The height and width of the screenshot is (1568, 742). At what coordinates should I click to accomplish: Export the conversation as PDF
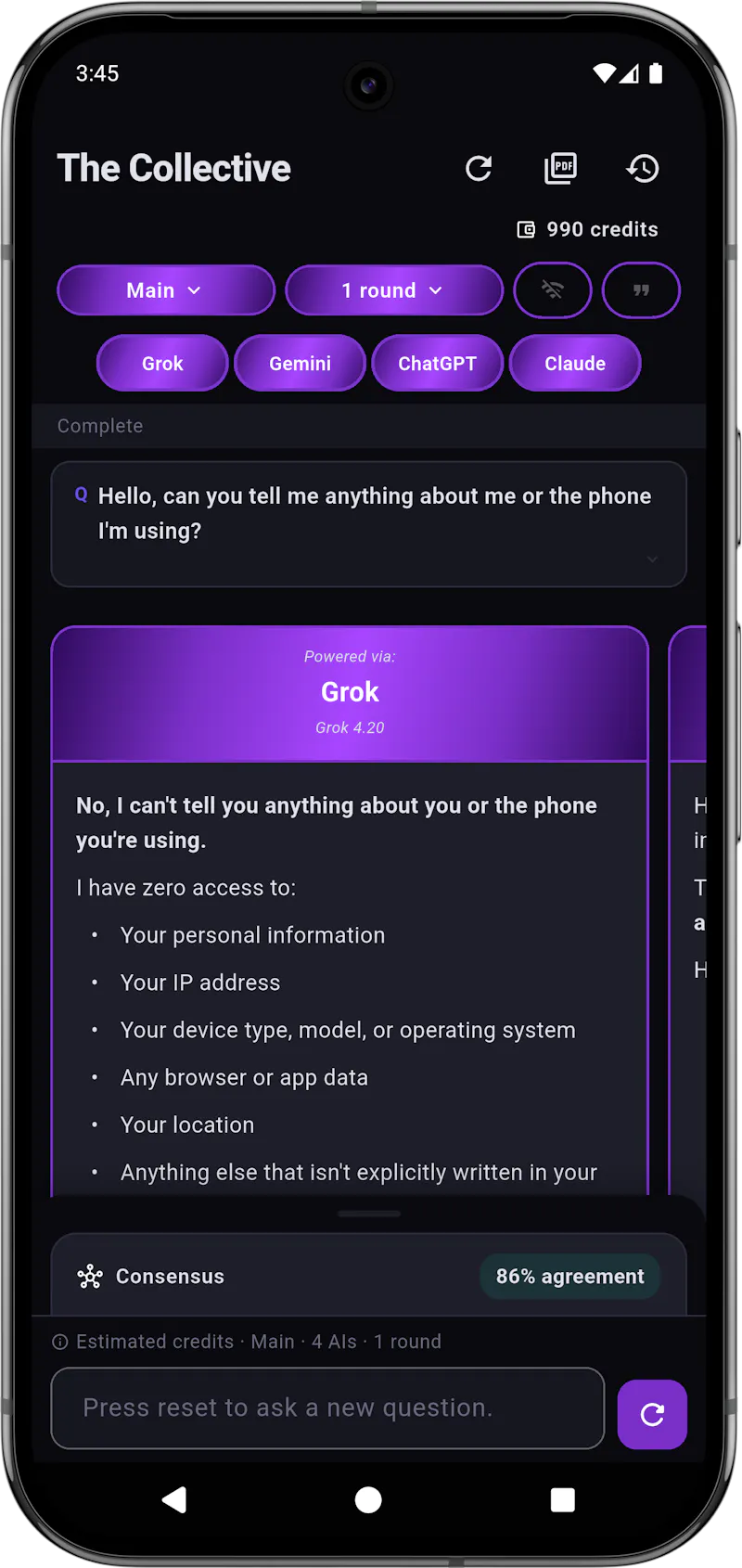tap(560, 169)
